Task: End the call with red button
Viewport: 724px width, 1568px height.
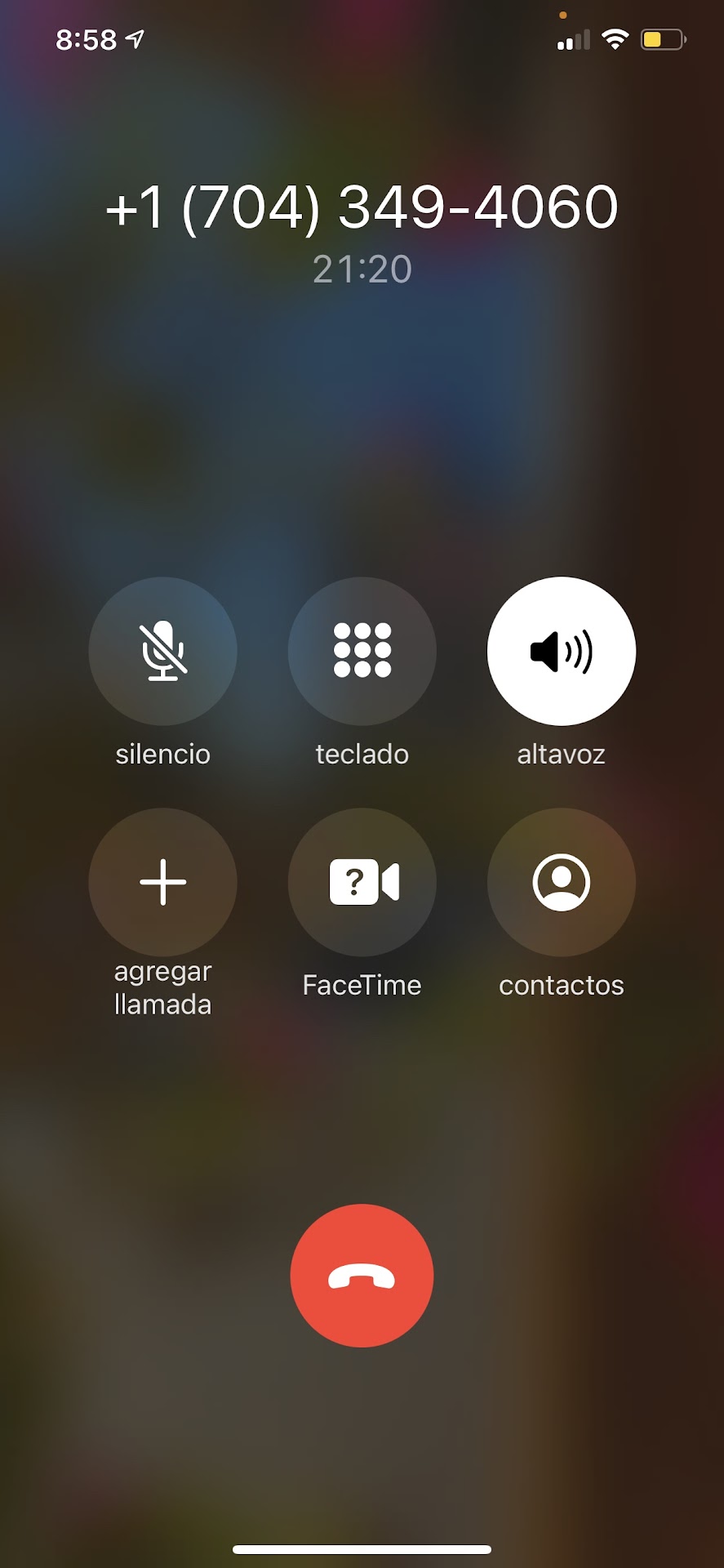Action: click(x=362, y=1276)
